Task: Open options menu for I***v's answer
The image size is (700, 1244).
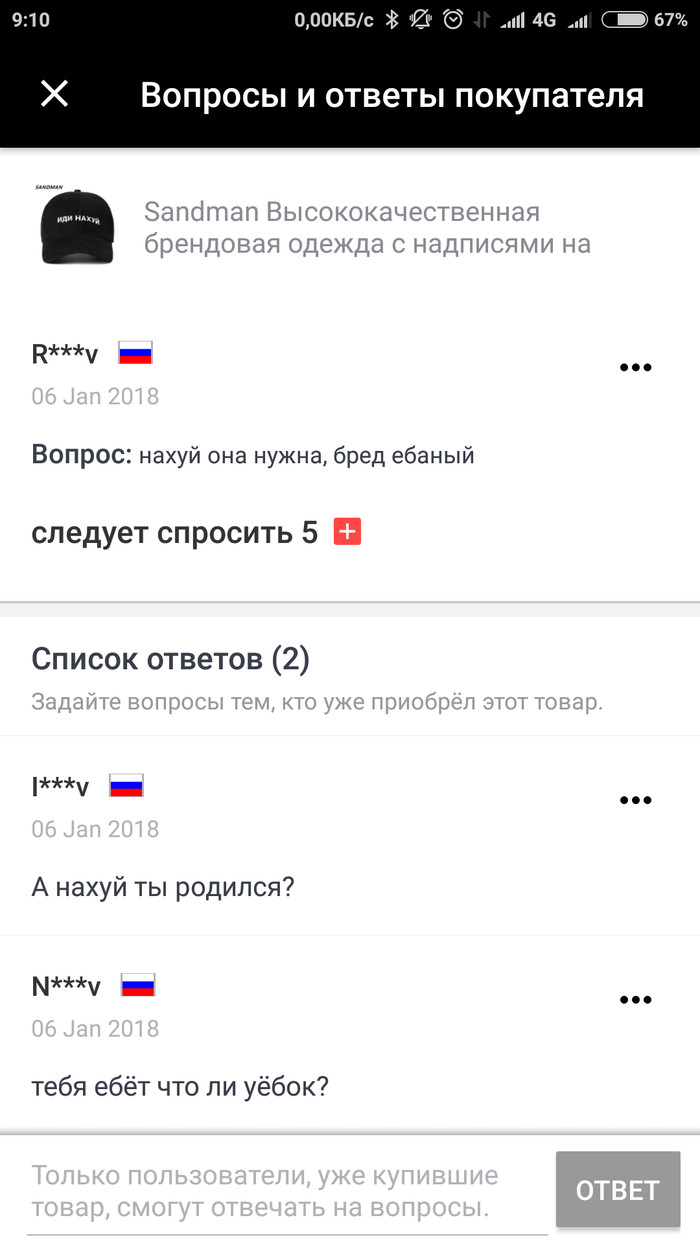Action: click(635, 800)
